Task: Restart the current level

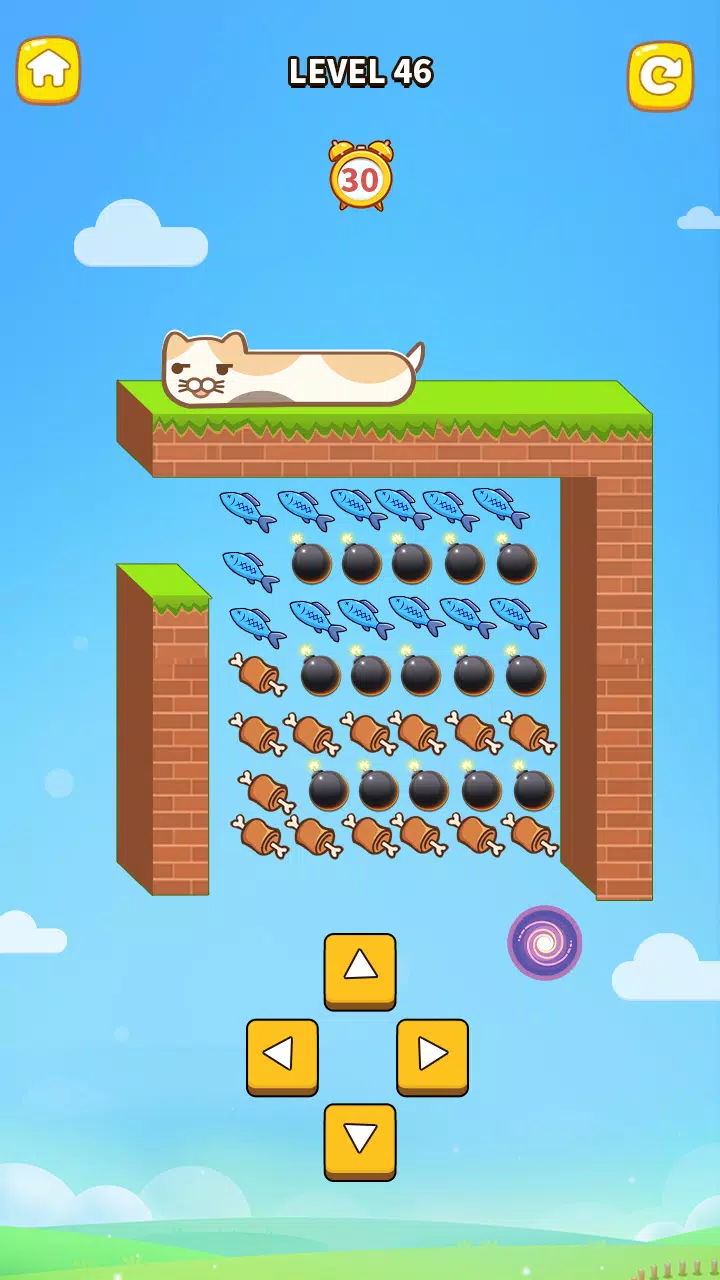Action: coord(660,75)
